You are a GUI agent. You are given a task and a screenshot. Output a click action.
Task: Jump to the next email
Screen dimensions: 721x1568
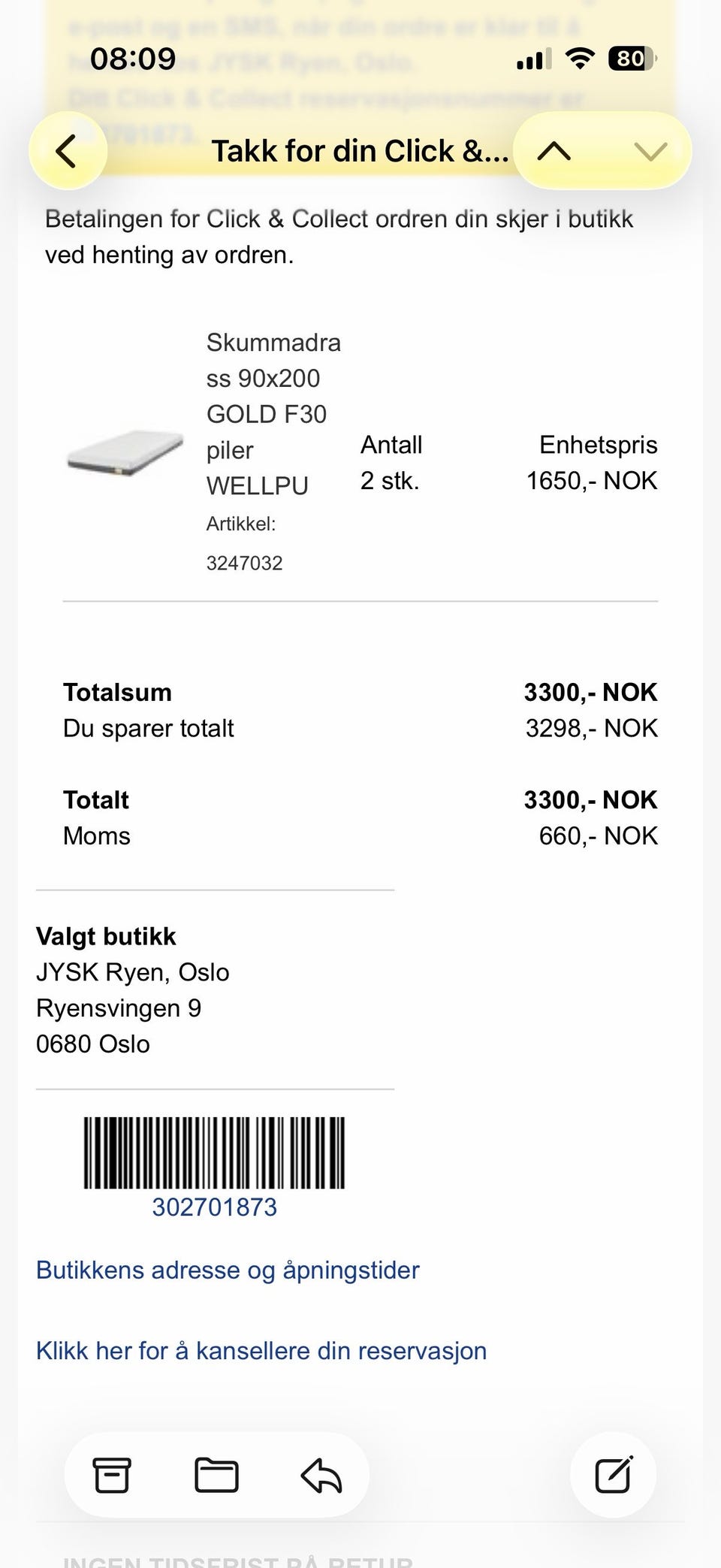tap(650, 151)
